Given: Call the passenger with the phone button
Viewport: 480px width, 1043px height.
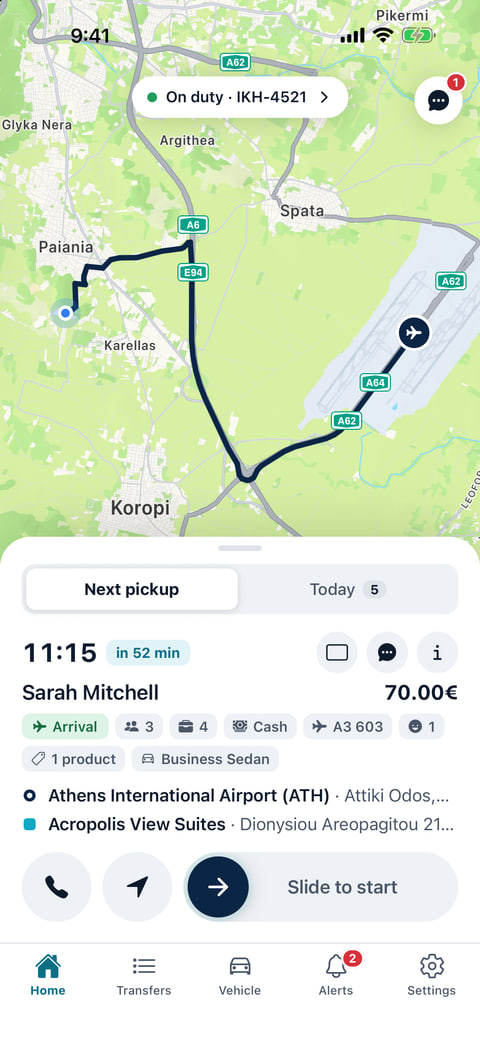Looking at the screenshot, I should click(57, 887).
